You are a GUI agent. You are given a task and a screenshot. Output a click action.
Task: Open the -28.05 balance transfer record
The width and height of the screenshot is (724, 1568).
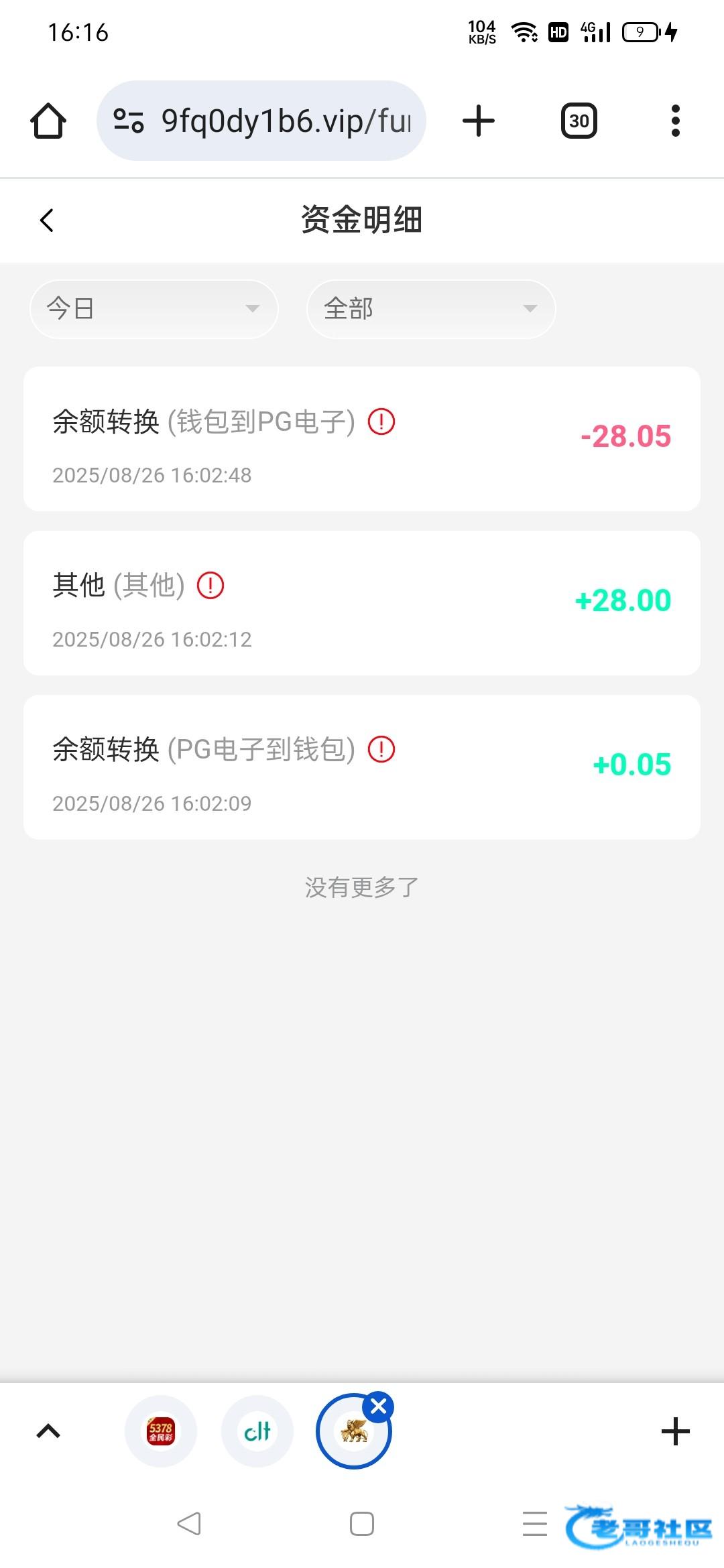pyautogui.click(x=362, y=439)
